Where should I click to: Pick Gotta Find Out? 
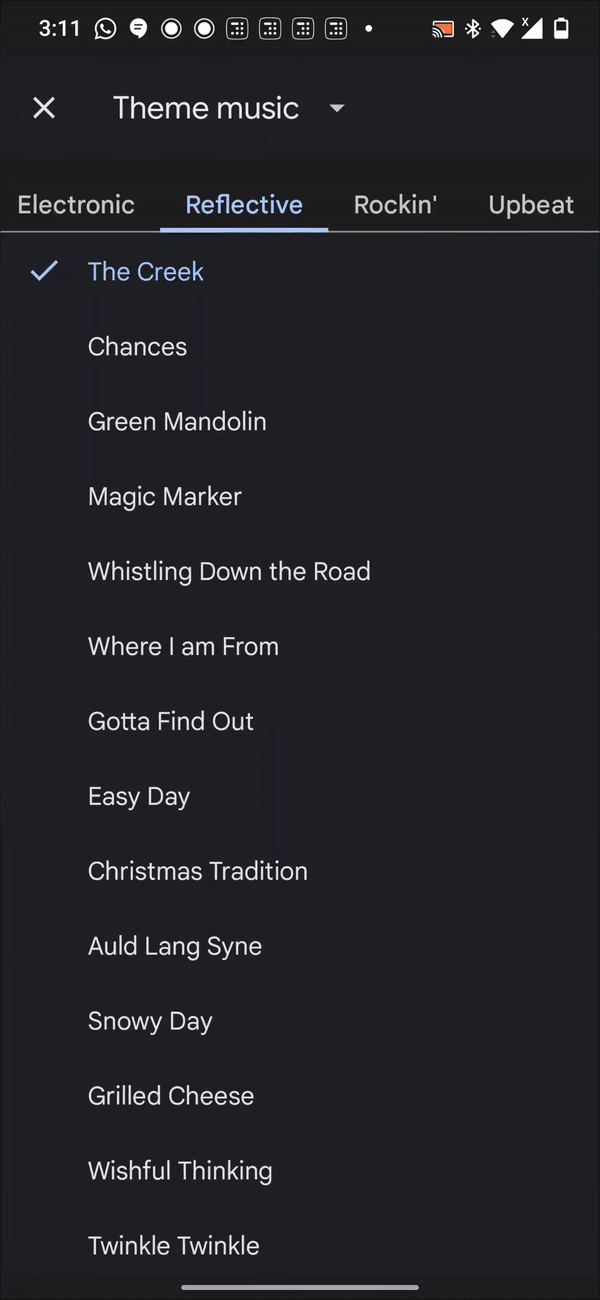pyautogui.click(x=300, y=722)
